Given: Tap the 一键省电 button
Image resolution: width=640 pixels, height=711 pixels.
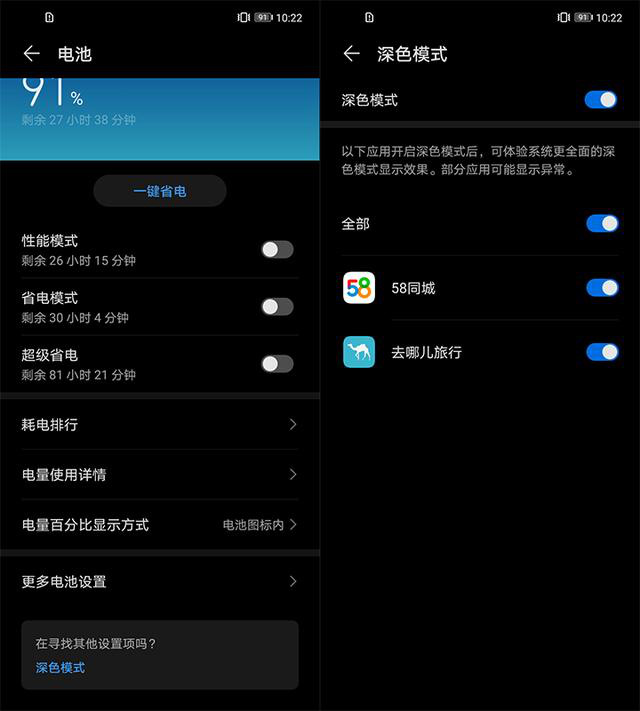Looking at the screenshot, I should (160, 191).
